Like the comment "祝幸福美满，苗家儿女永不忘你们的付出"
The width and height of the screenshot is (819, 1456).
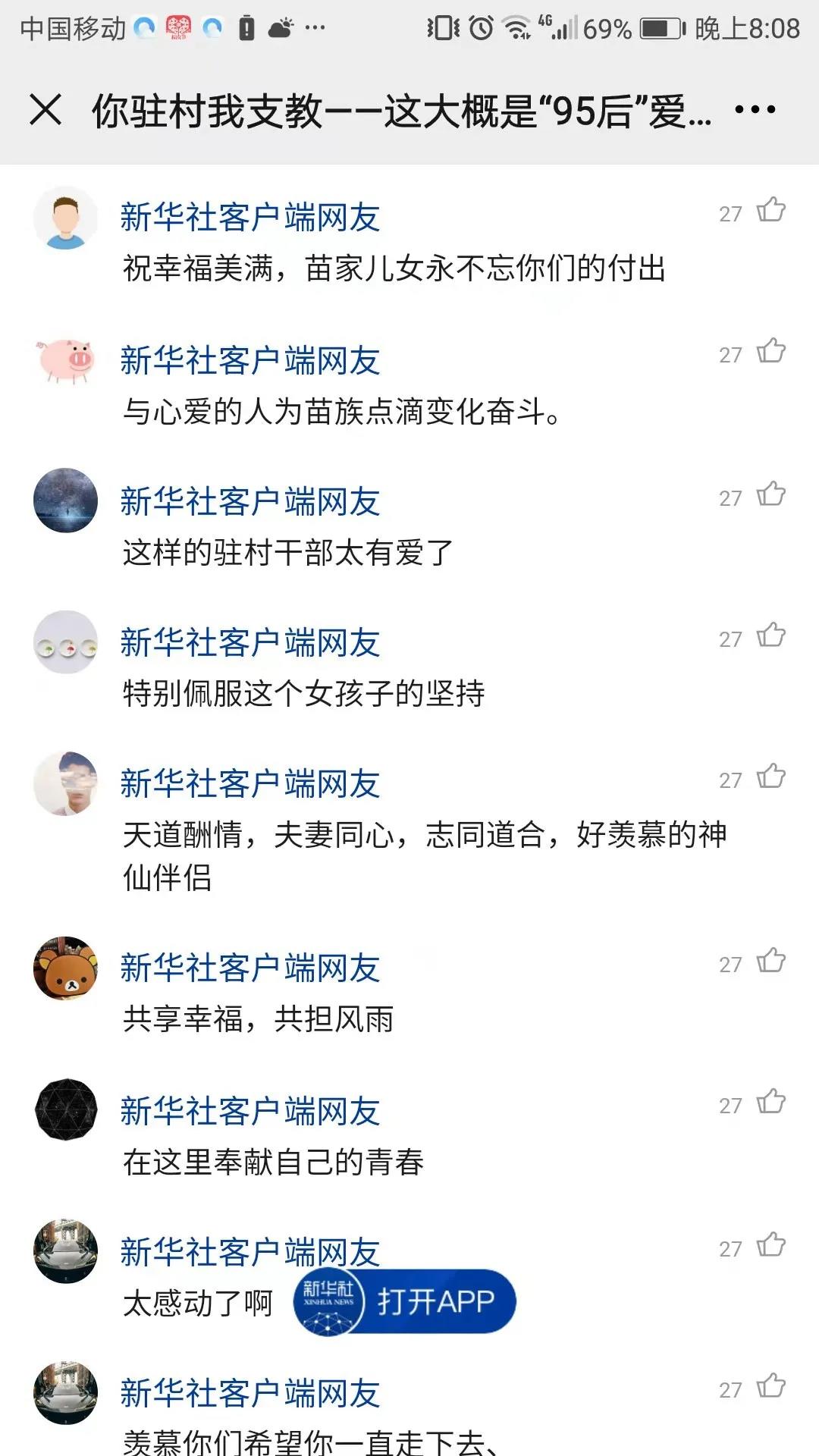click(770, 210)
